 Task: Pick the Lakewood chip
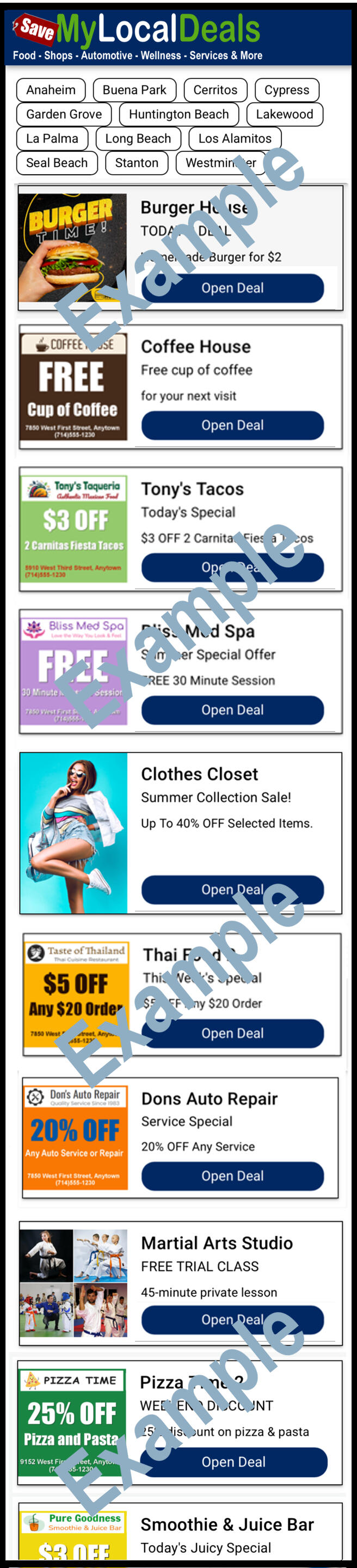click(285, 114)
